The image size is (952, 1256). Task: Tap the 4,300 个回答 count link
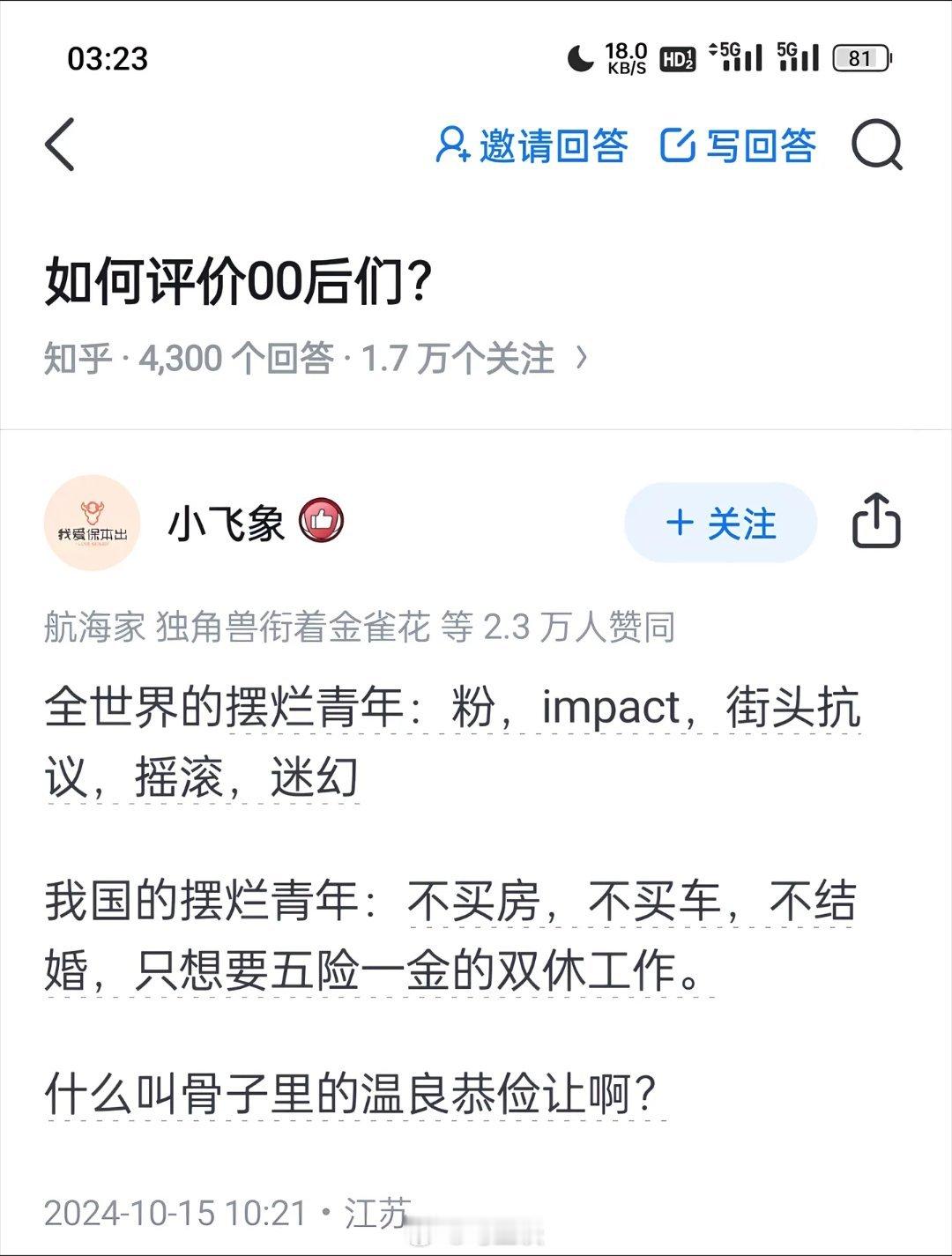point(236,357)
